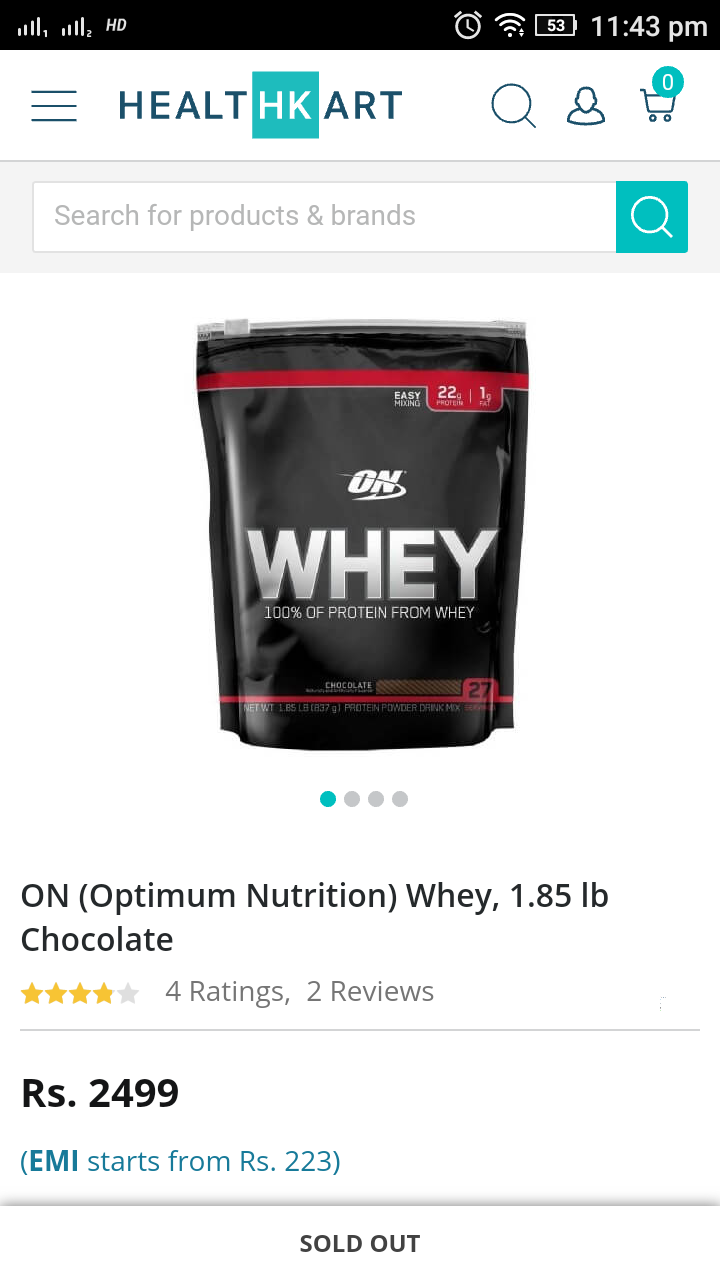
Task: Go to the HealthKart home logo
Action: [x=260, y=105]
